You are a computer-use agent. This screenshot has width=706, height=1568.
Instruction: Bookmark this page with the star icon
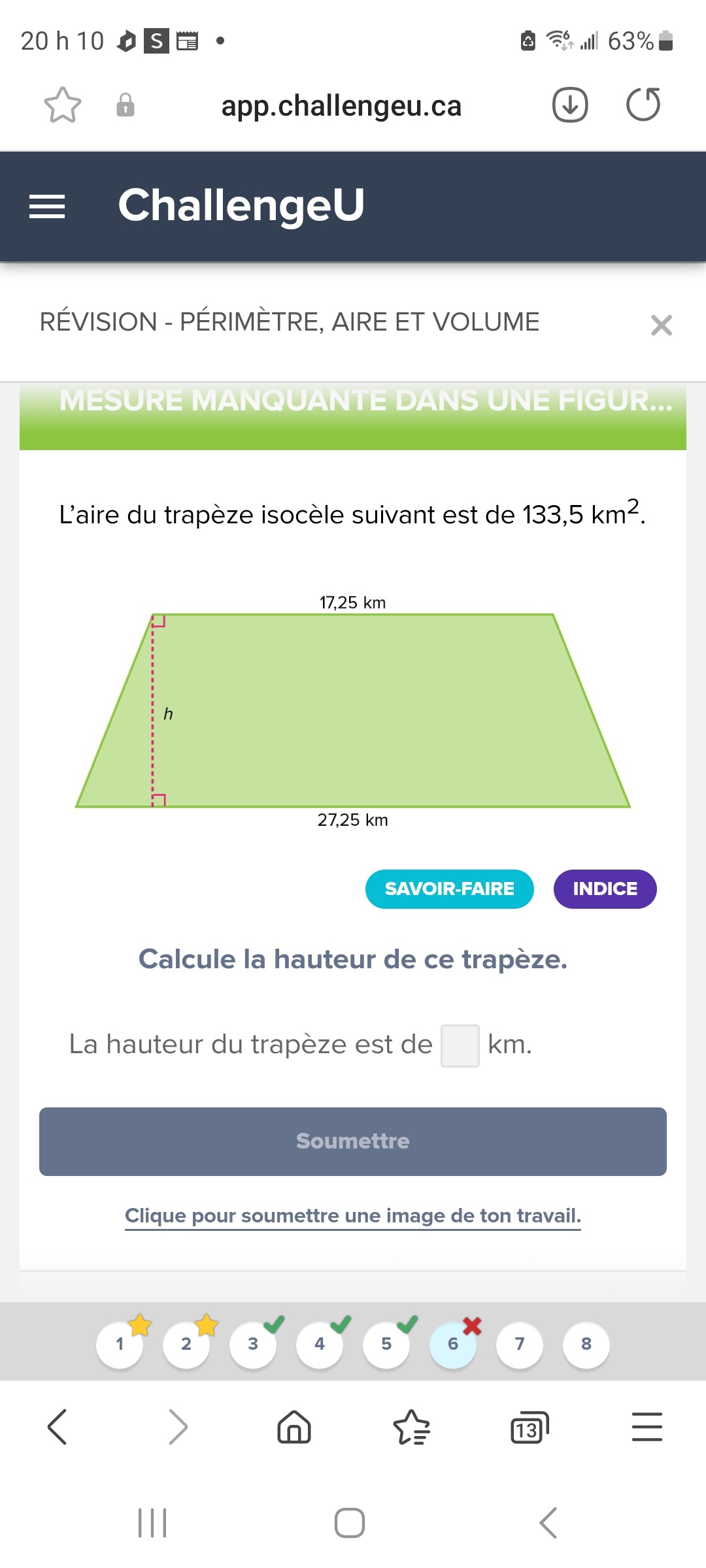[x=63, y=105]
